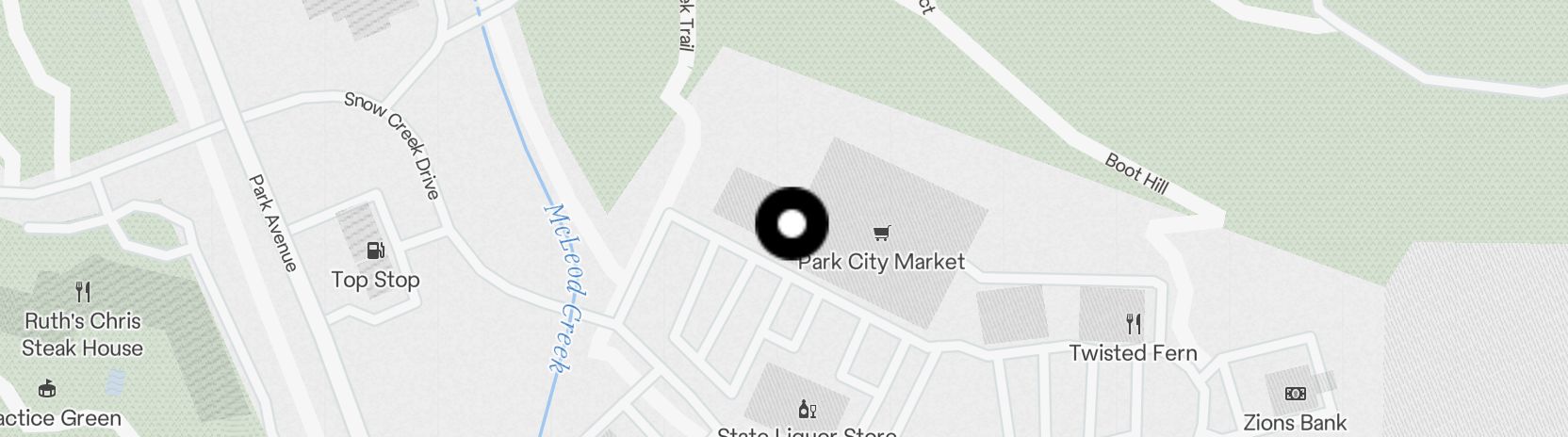The image size is (1568, 437).
Task: Open Zions Bank map marker
Action: click(1296, 394)
